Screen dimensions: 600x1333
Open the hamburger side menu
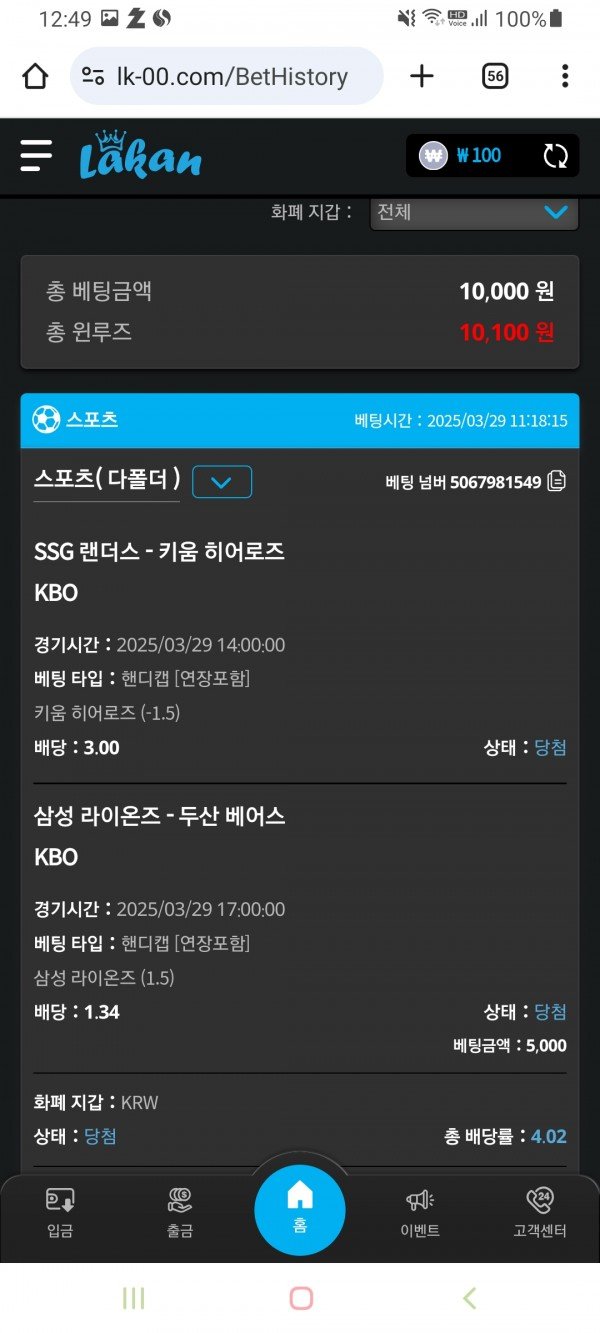[x=36, y=155]
